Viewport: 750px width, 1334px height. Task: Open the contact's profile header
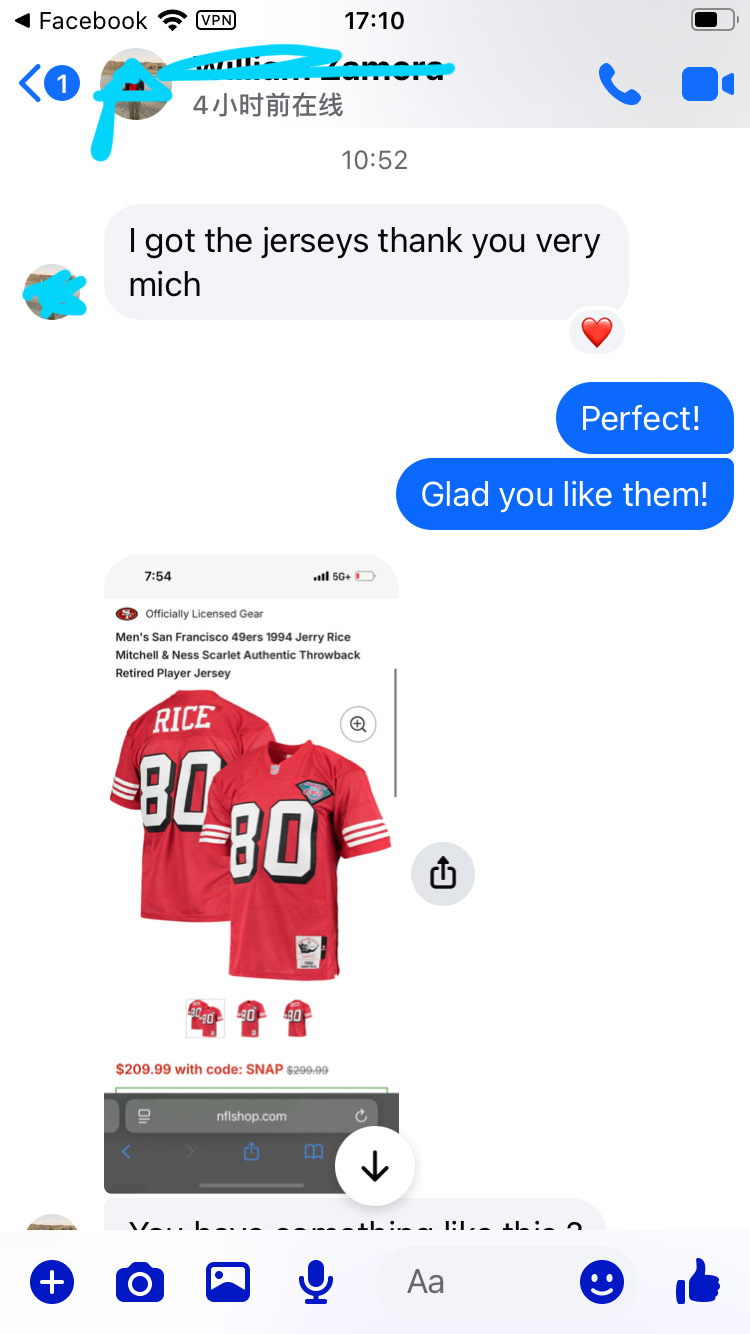coord(300,84)
